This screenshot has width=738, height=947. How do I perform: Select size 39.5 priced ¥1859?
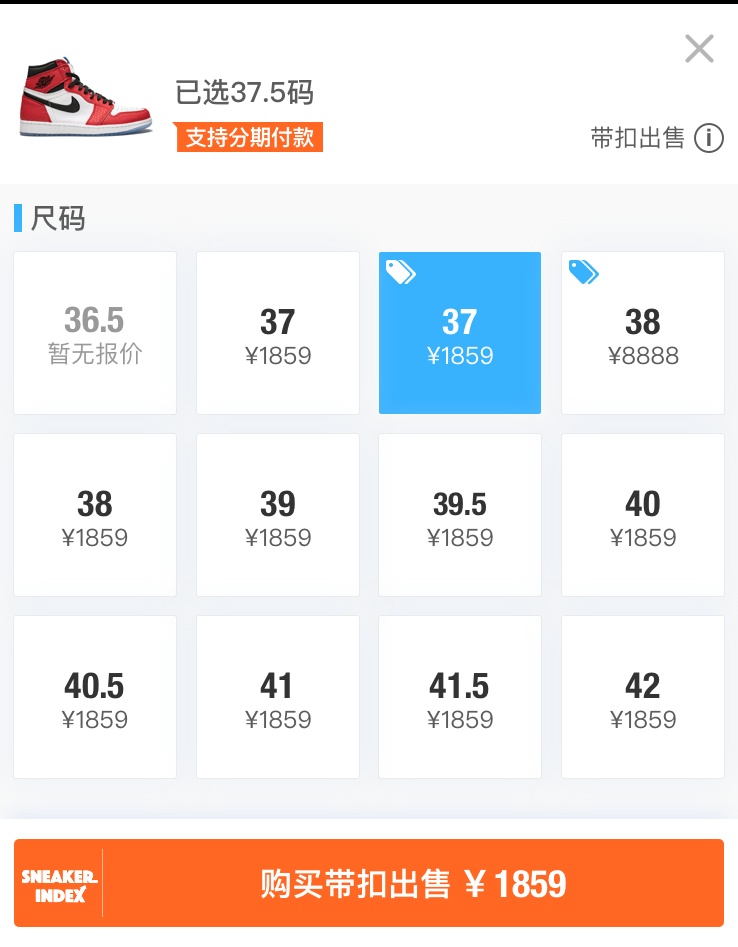pyautogui.click(x=460, y=515)
